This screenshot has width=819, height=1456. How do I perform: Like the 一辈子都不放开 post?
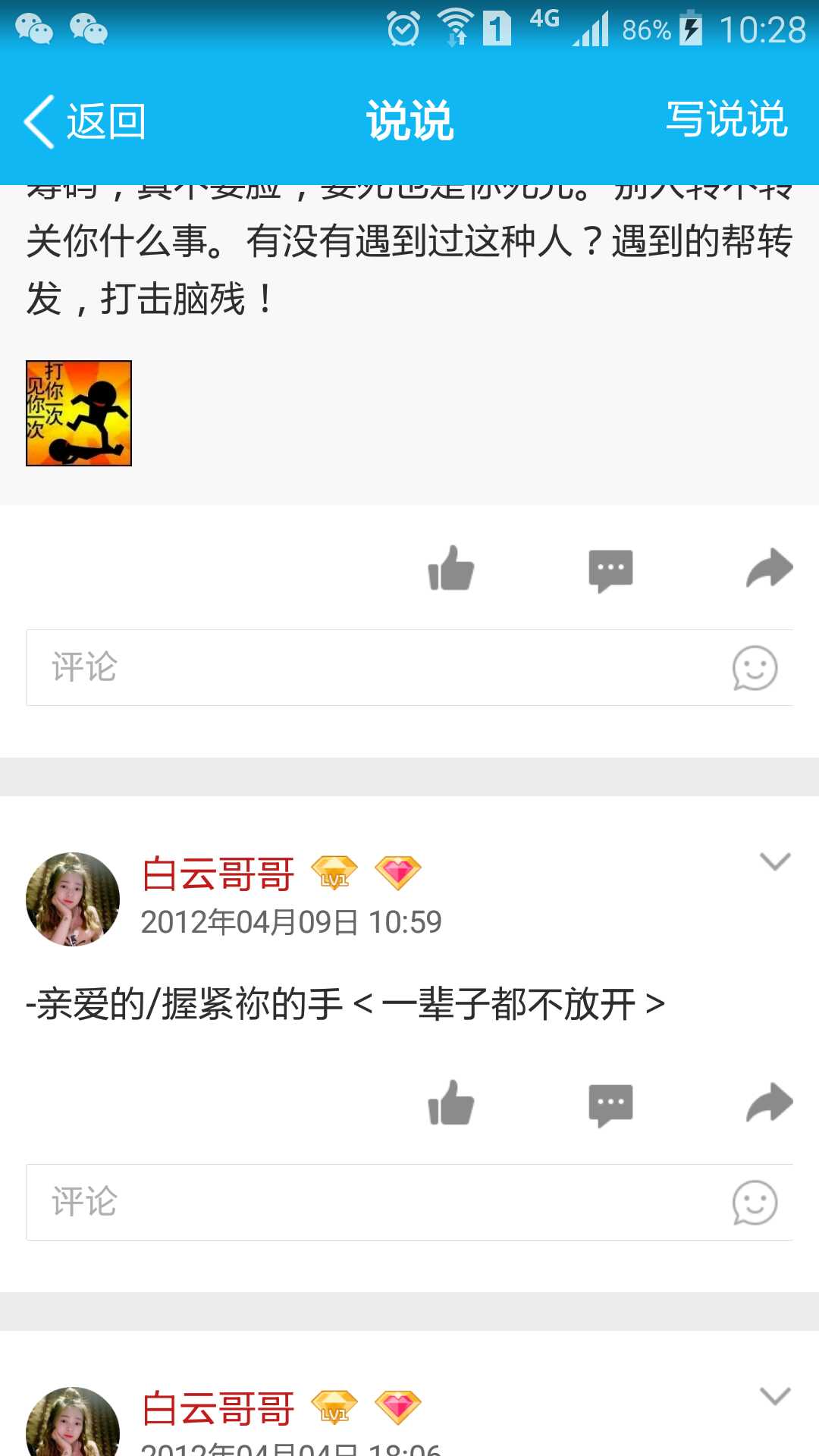pos(451,1103)
